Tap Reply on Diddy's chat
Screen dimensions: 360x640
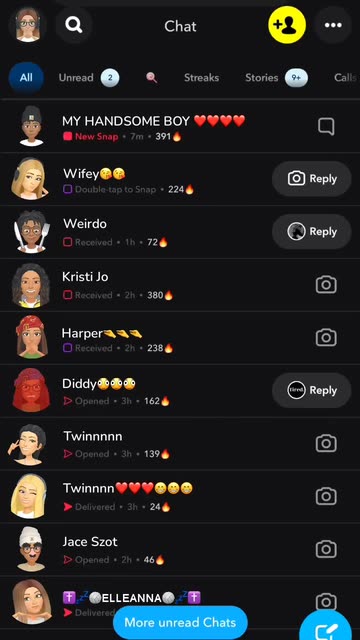[x=312, y=390]
